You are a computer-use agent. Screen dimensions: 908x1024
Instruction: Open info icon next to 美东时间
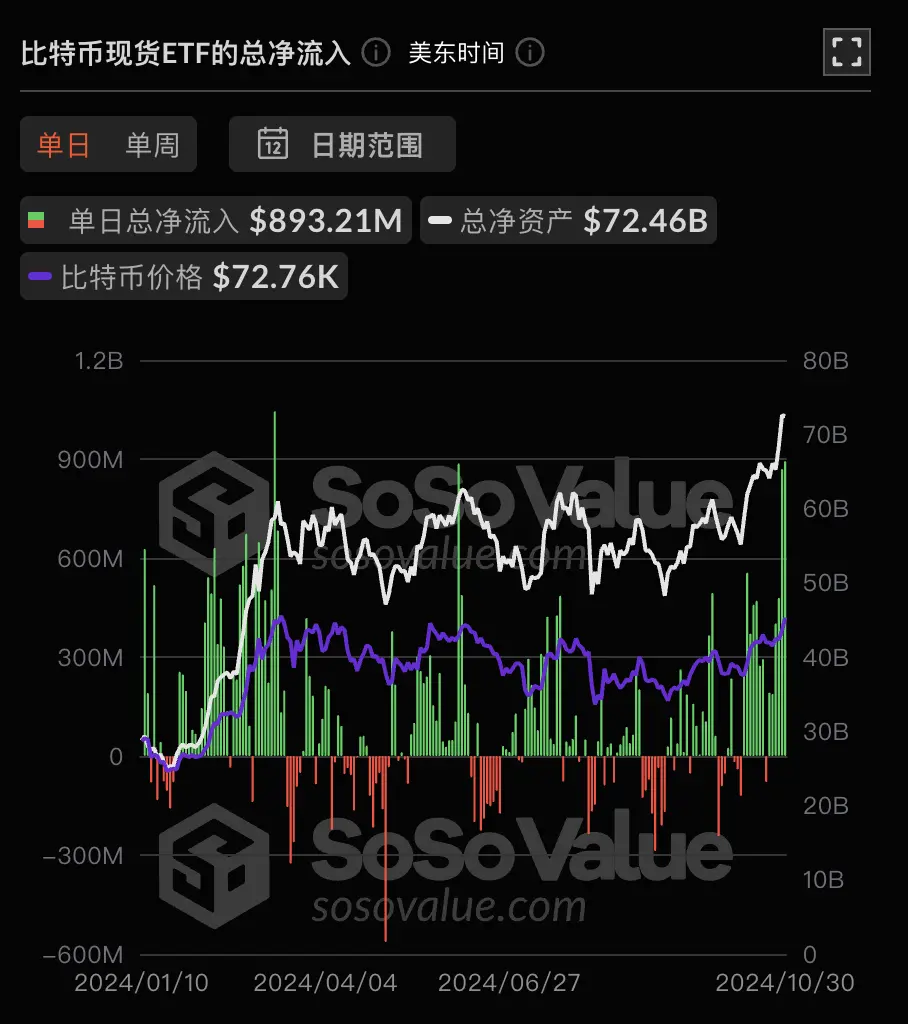[x=530, y=53]
